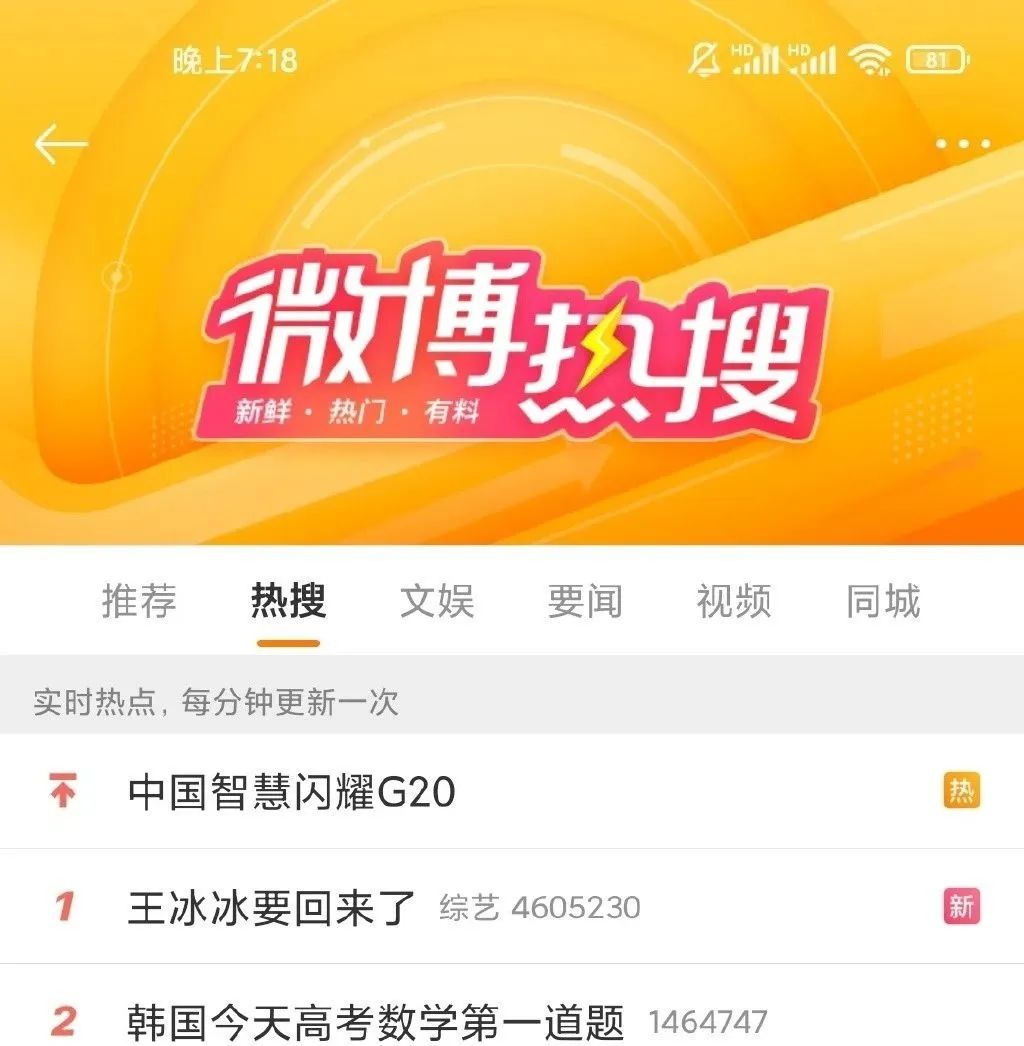
Task: Switch to the 视频 tab
Action: (734, 602)
